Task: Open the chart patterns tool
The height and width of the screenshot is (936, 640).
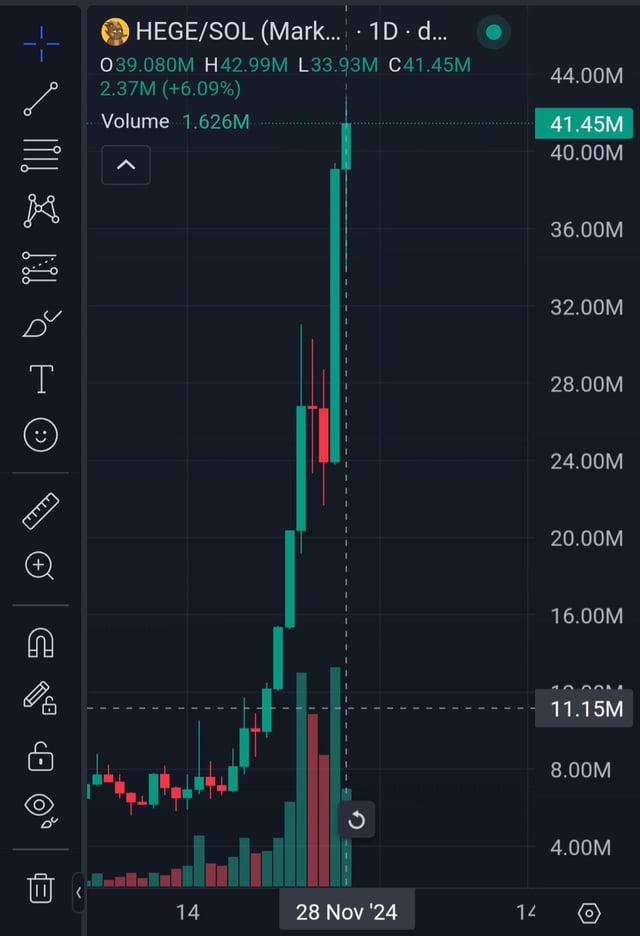Action: click(x=40, y=210)
